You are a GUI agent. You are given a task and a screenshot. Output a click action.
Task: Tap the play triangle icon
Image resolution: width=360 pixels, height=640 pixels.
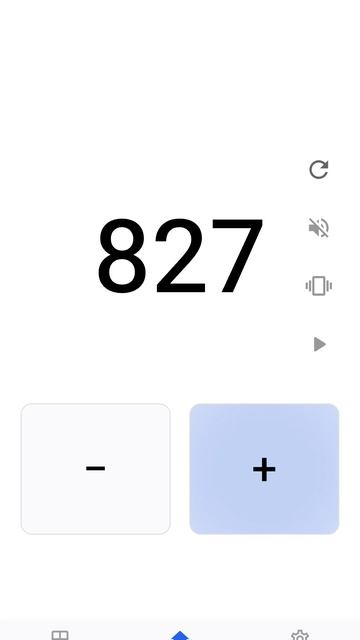point(320,344)
